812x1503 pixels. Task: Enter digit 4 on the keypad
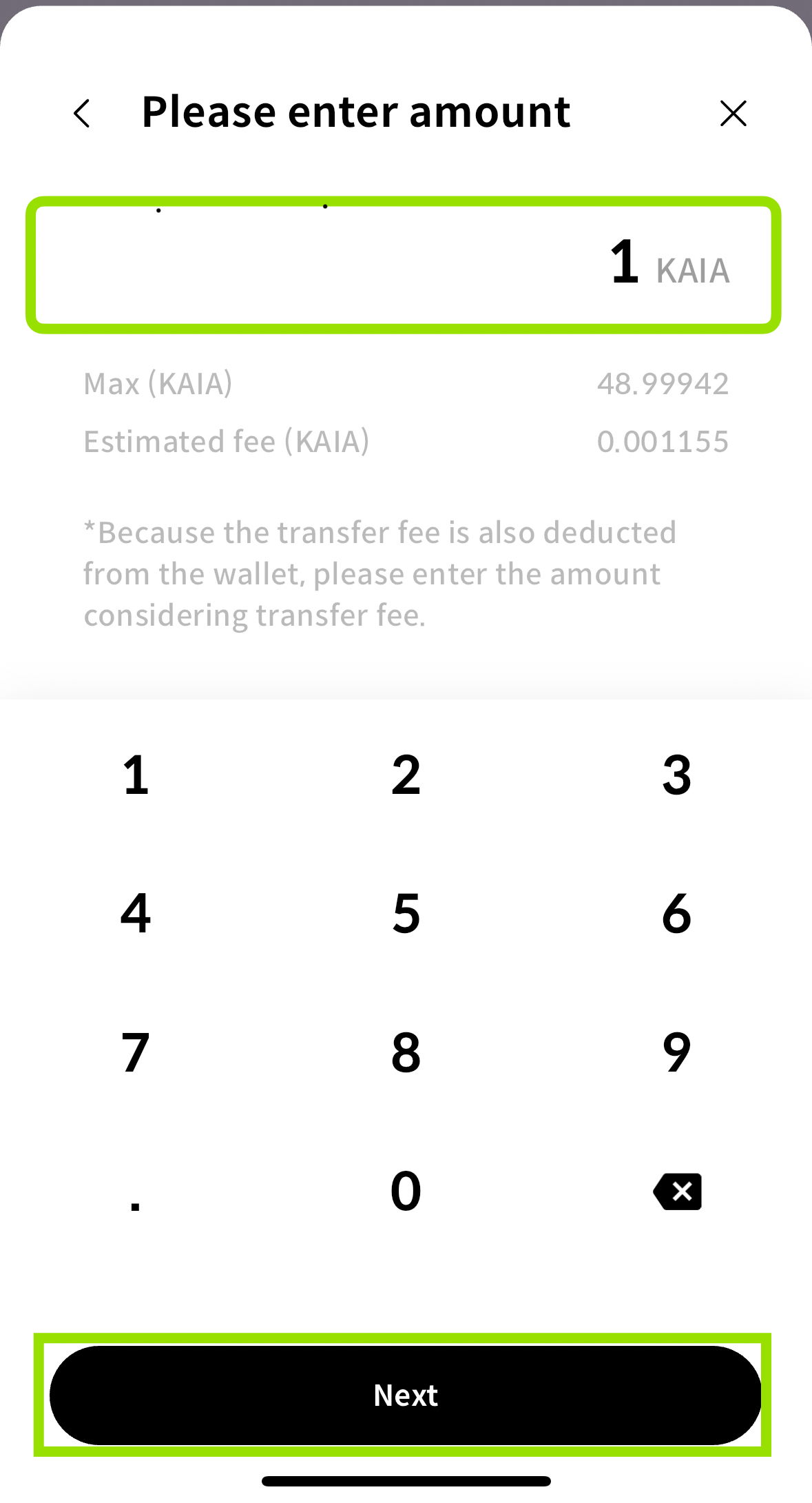136,913
